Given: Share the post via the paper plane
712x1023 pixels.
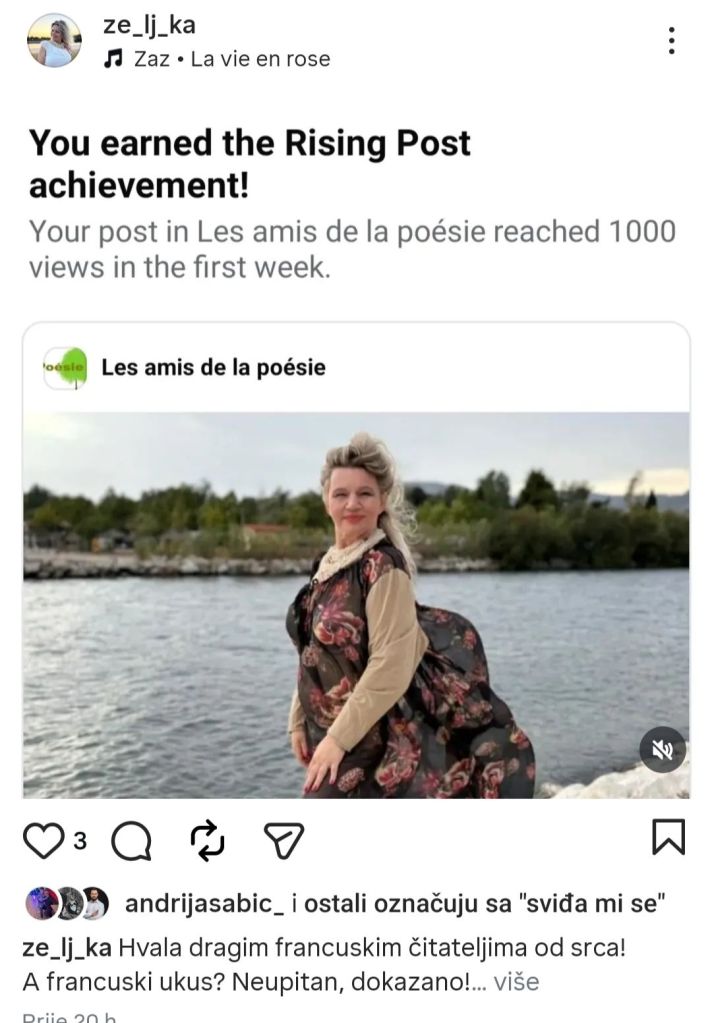Looking at the screenshot, I should tap(283, 841).
